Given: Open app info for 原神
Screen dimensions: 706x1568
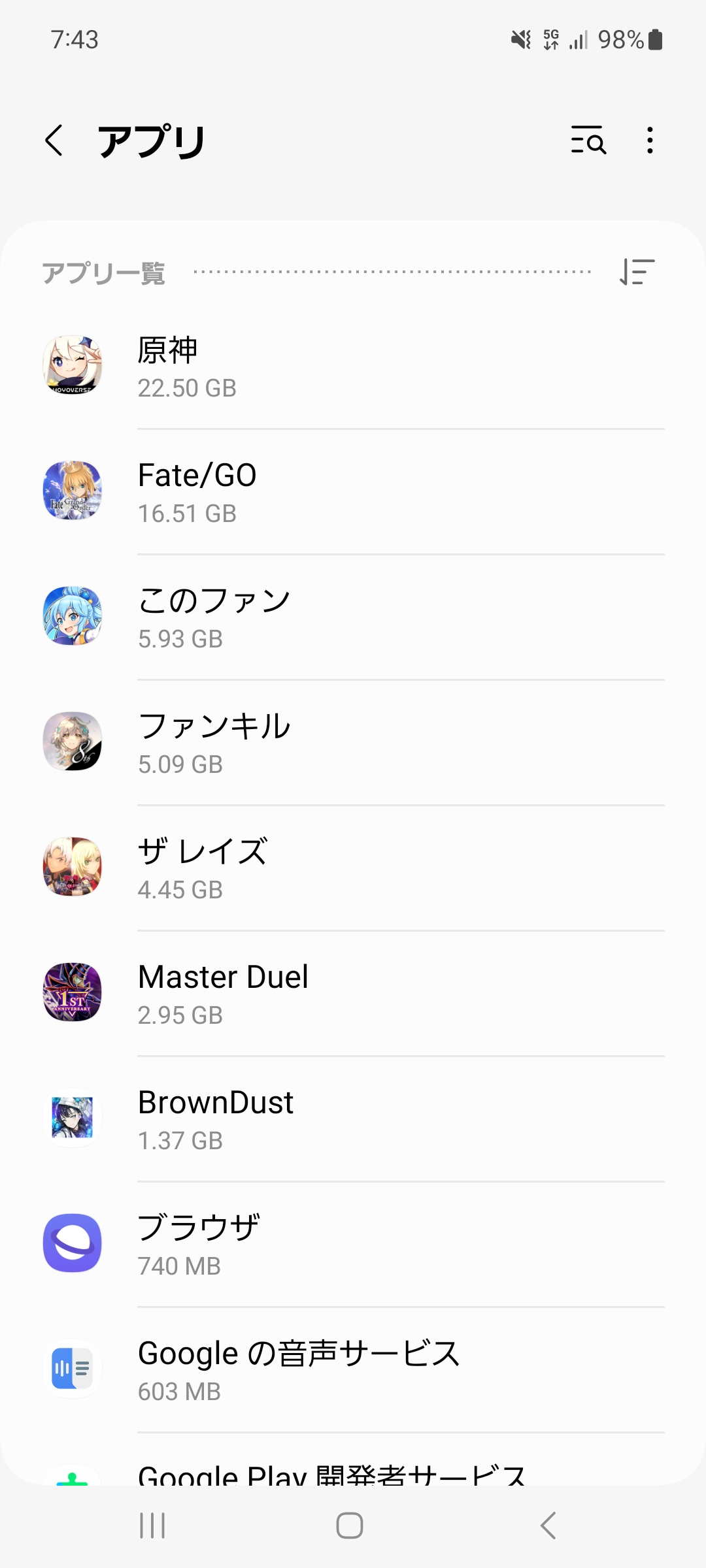Looking at the screenshot, I should 353,366.
